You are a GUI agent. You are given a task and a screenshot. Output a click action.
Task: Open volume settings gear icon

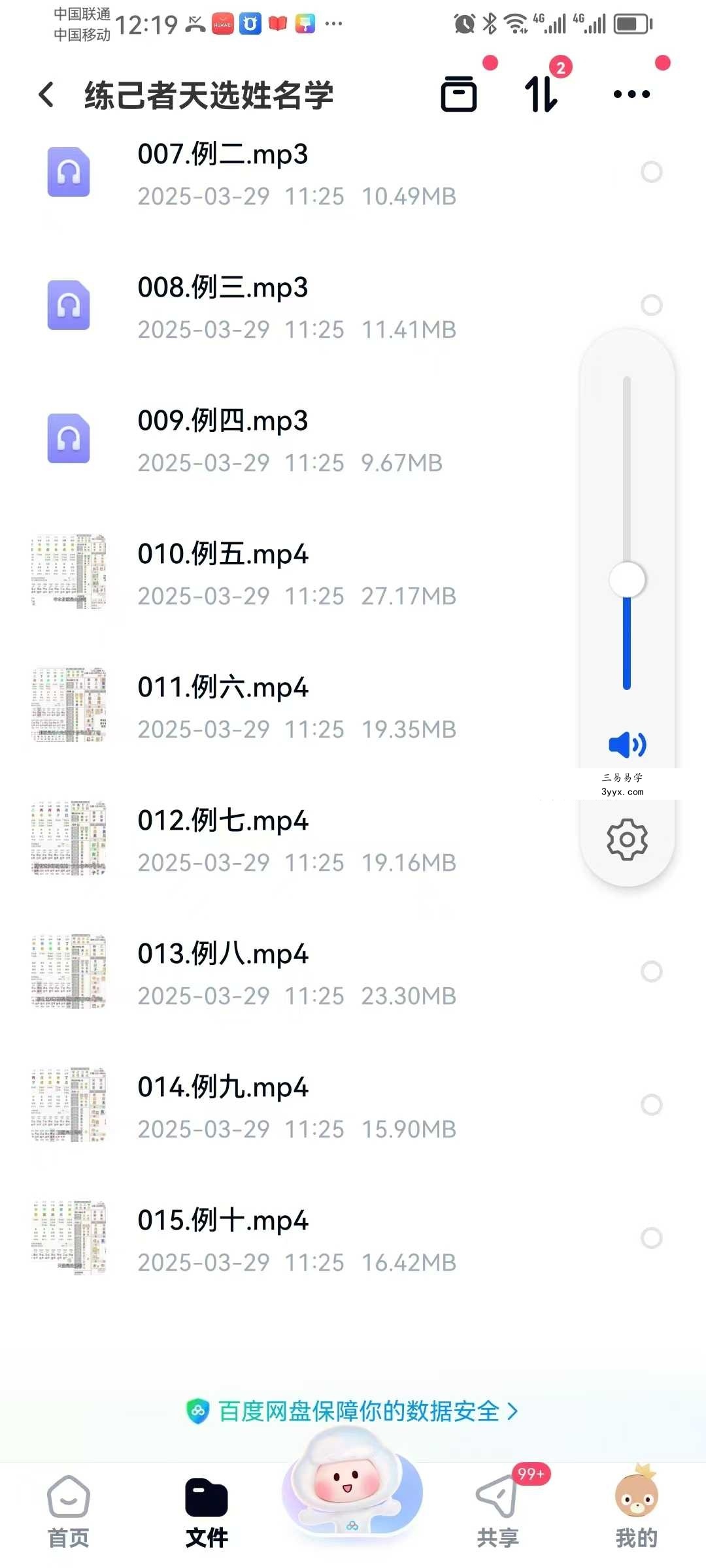tap(627, 840)
